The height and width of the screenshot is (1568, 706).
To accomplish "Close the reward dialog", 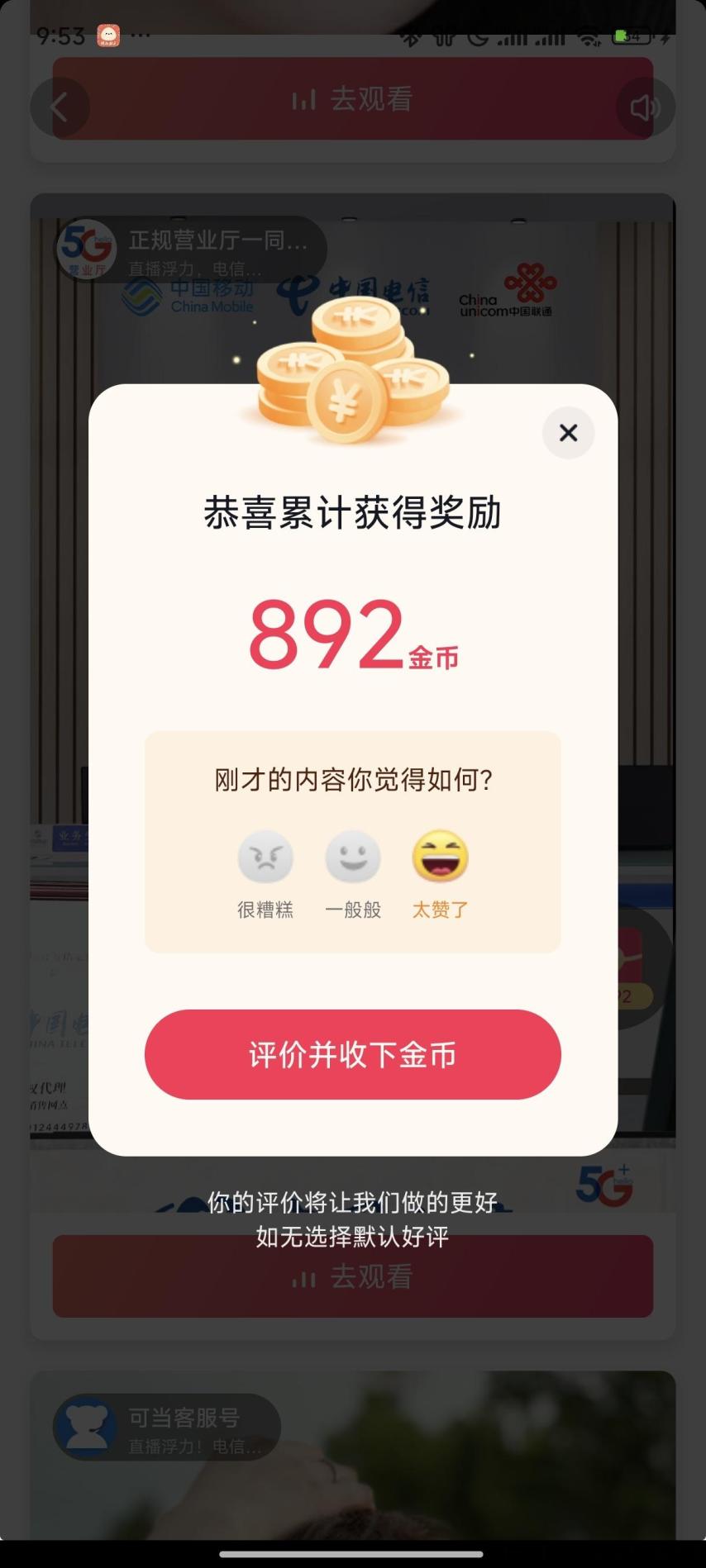I will pos(568,433).
